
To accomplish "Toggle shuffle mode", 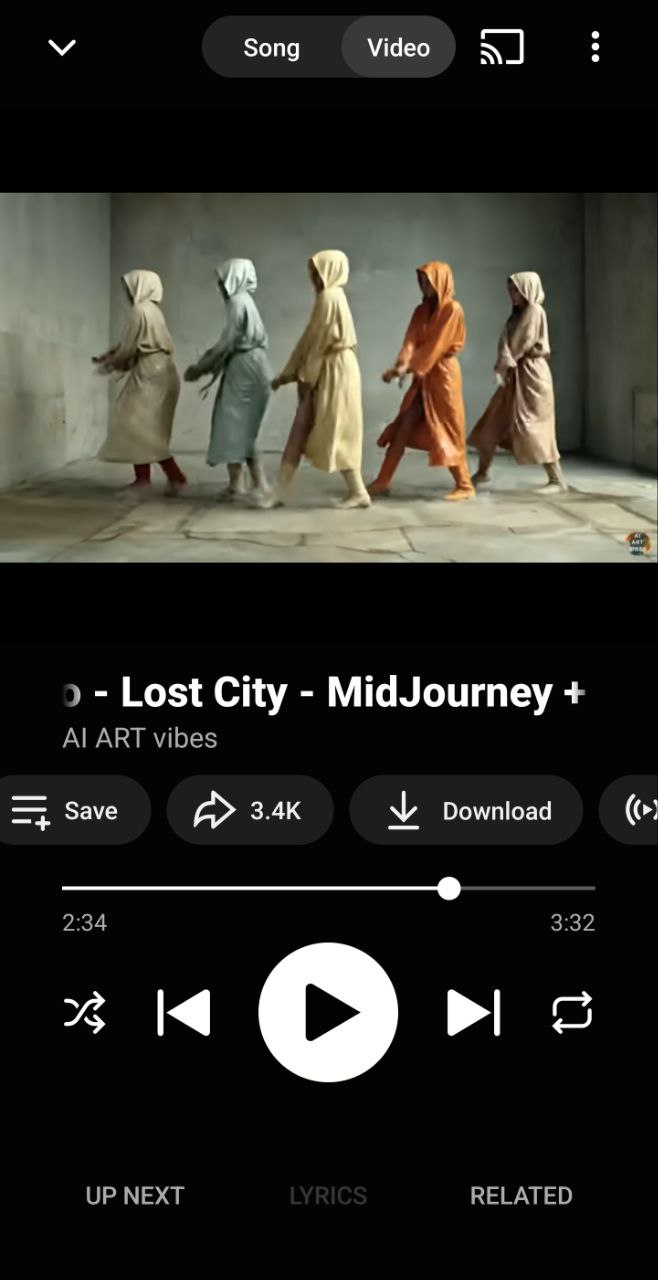I will [84, 1013].
